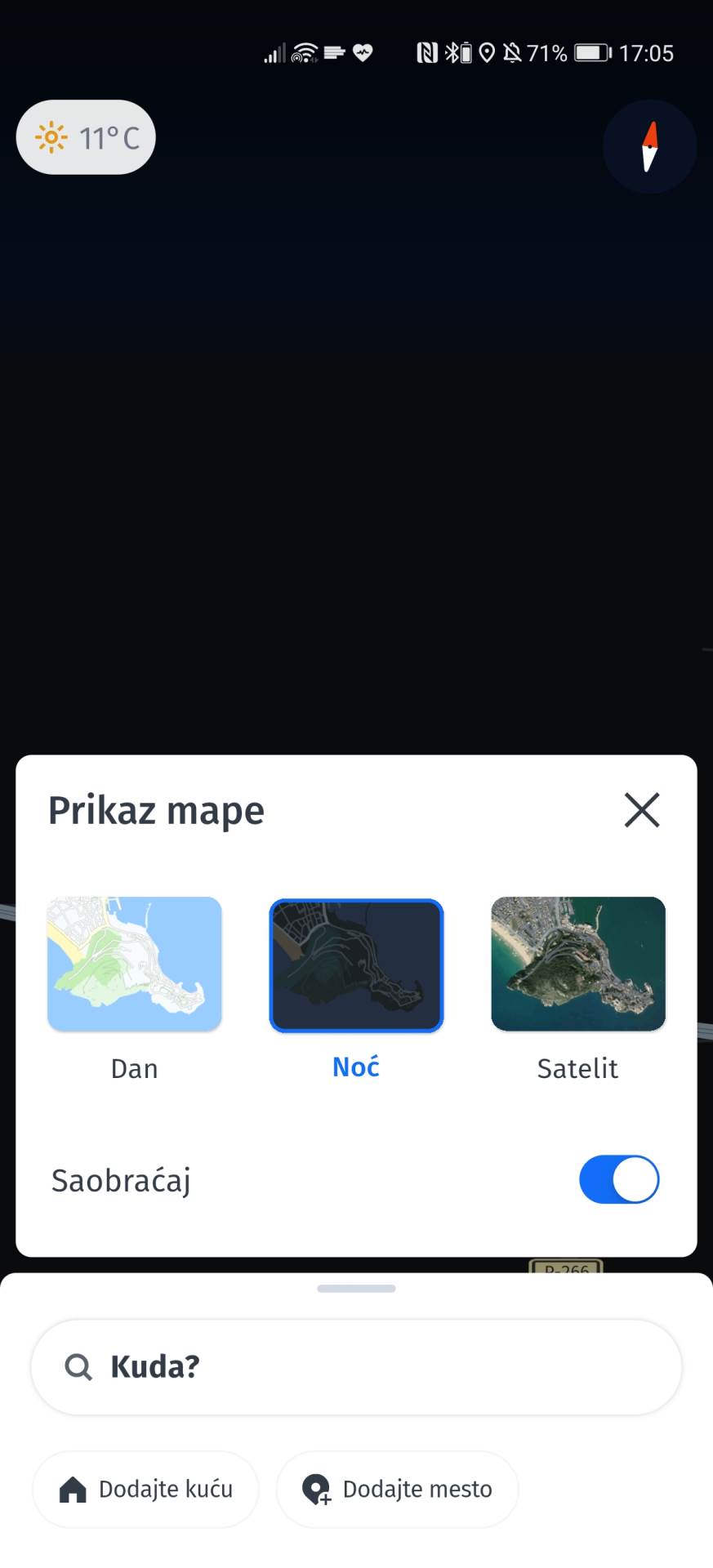Tap the location icon in the status bar
The image size is (713, 1568).
coord(488,52)
